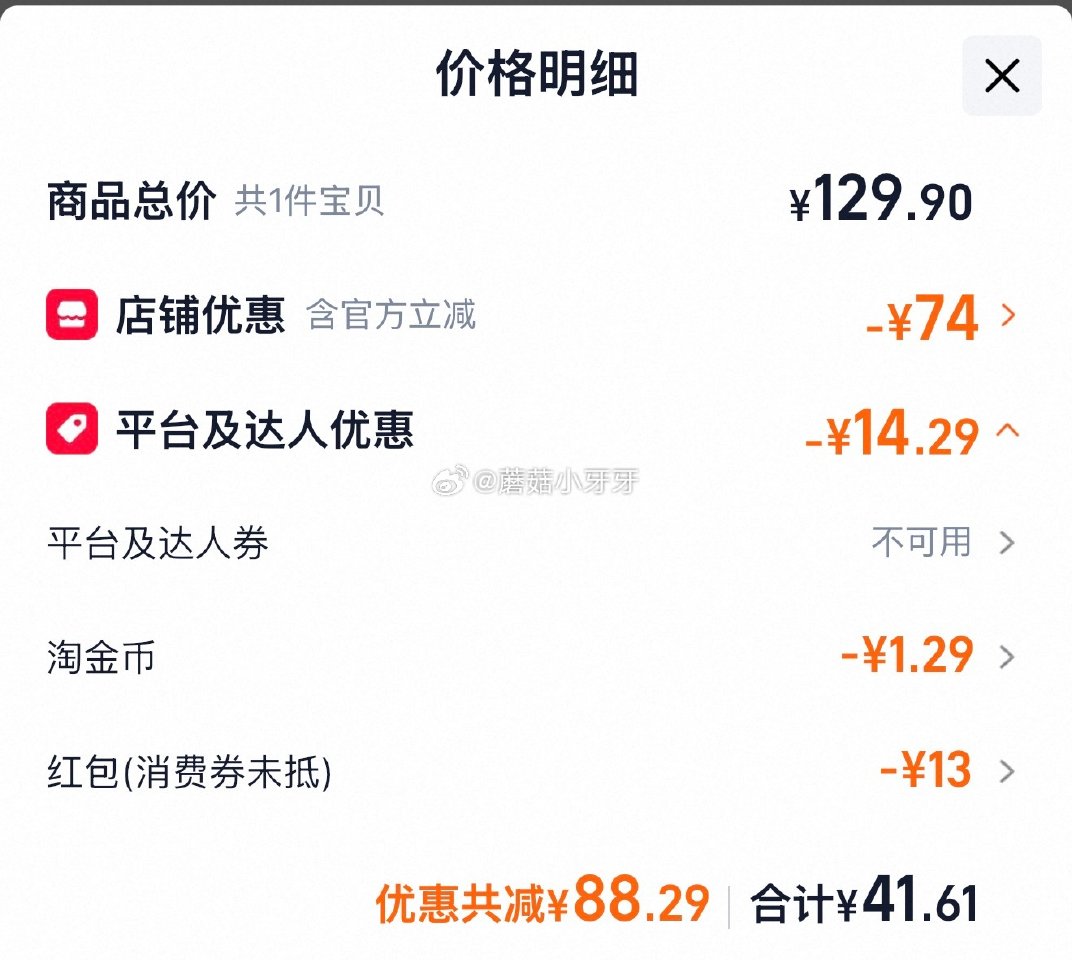
Task: Collapse the 平台及达人优惠 section
Action: click(x=1007, y=432)
